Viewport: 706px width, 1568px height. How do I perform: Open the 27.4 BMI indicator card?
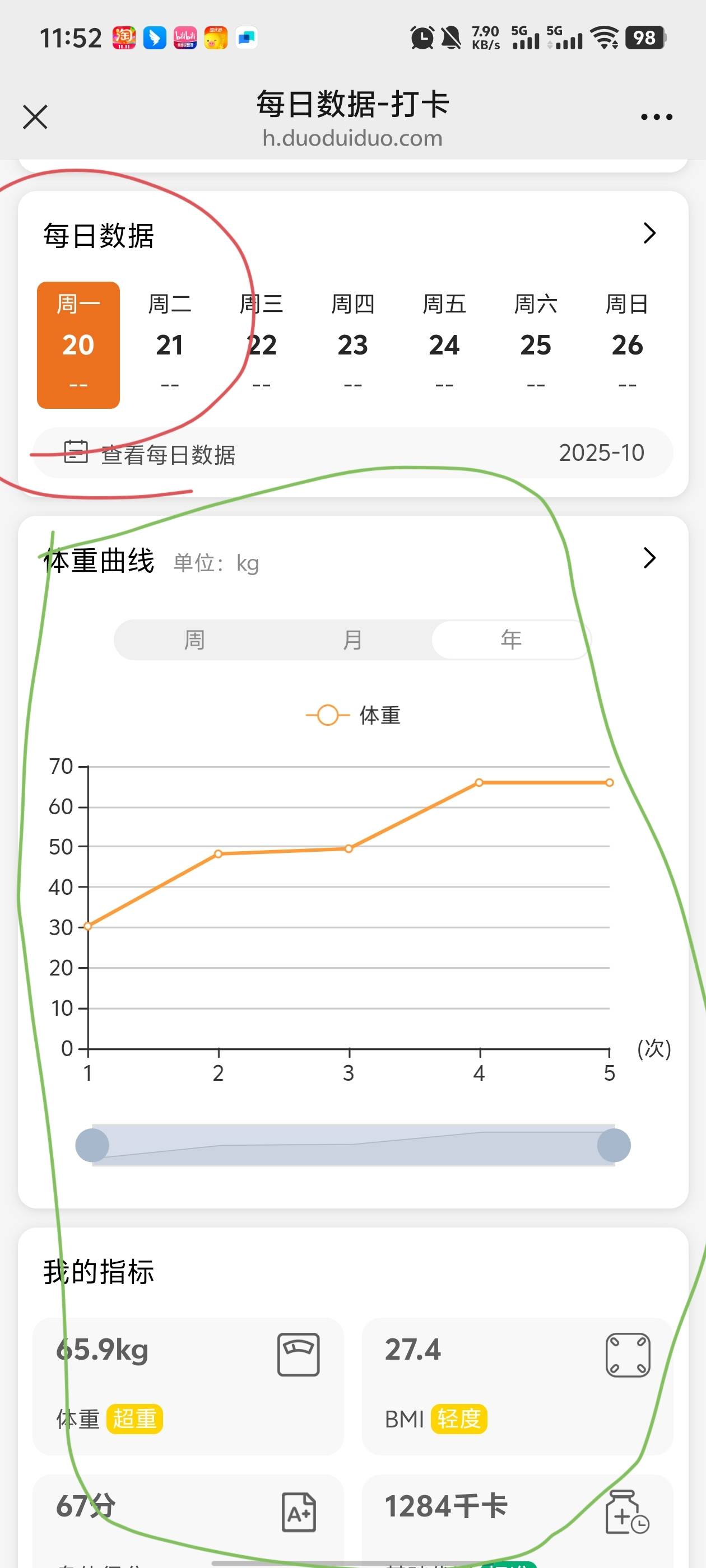(517, 1385)
